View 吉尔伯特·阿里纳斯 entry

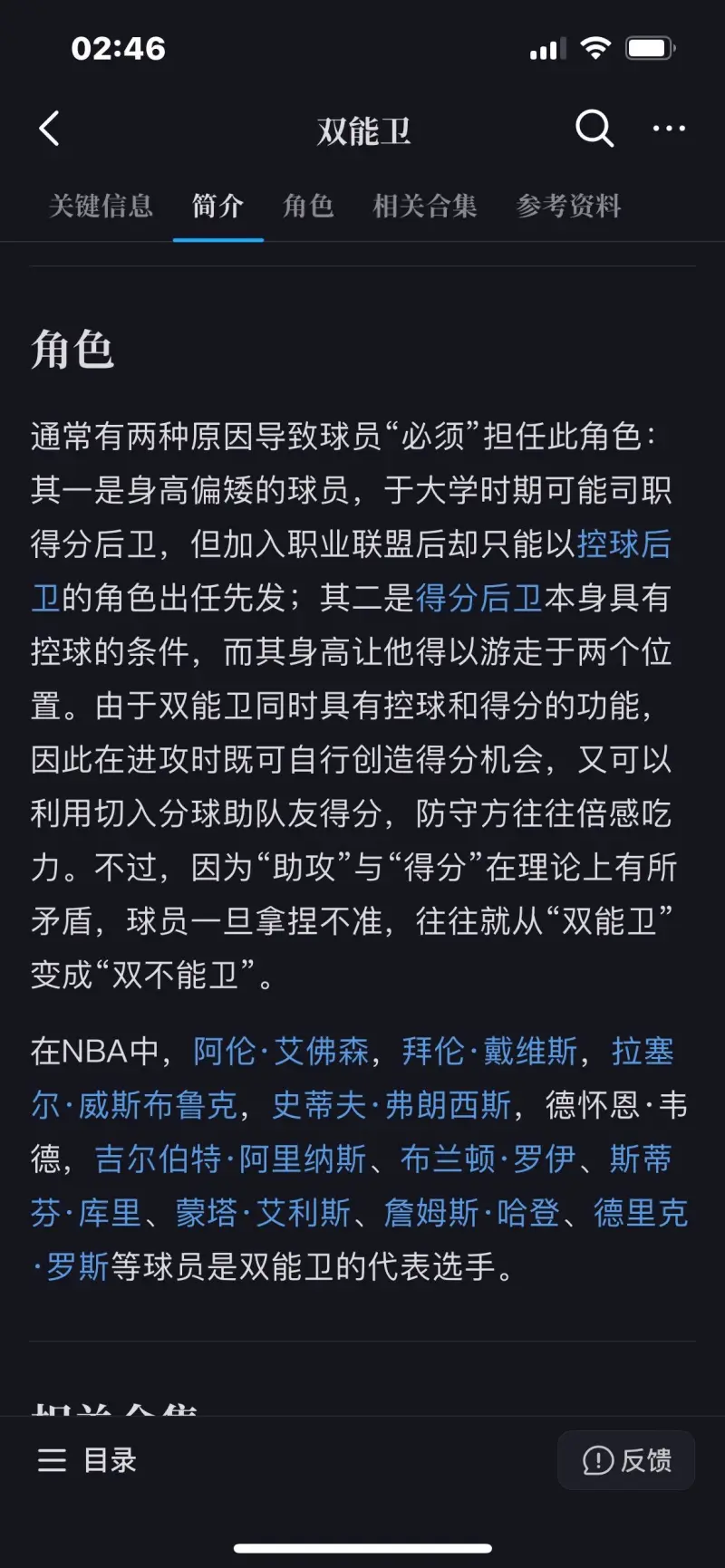coord(230,1159)
